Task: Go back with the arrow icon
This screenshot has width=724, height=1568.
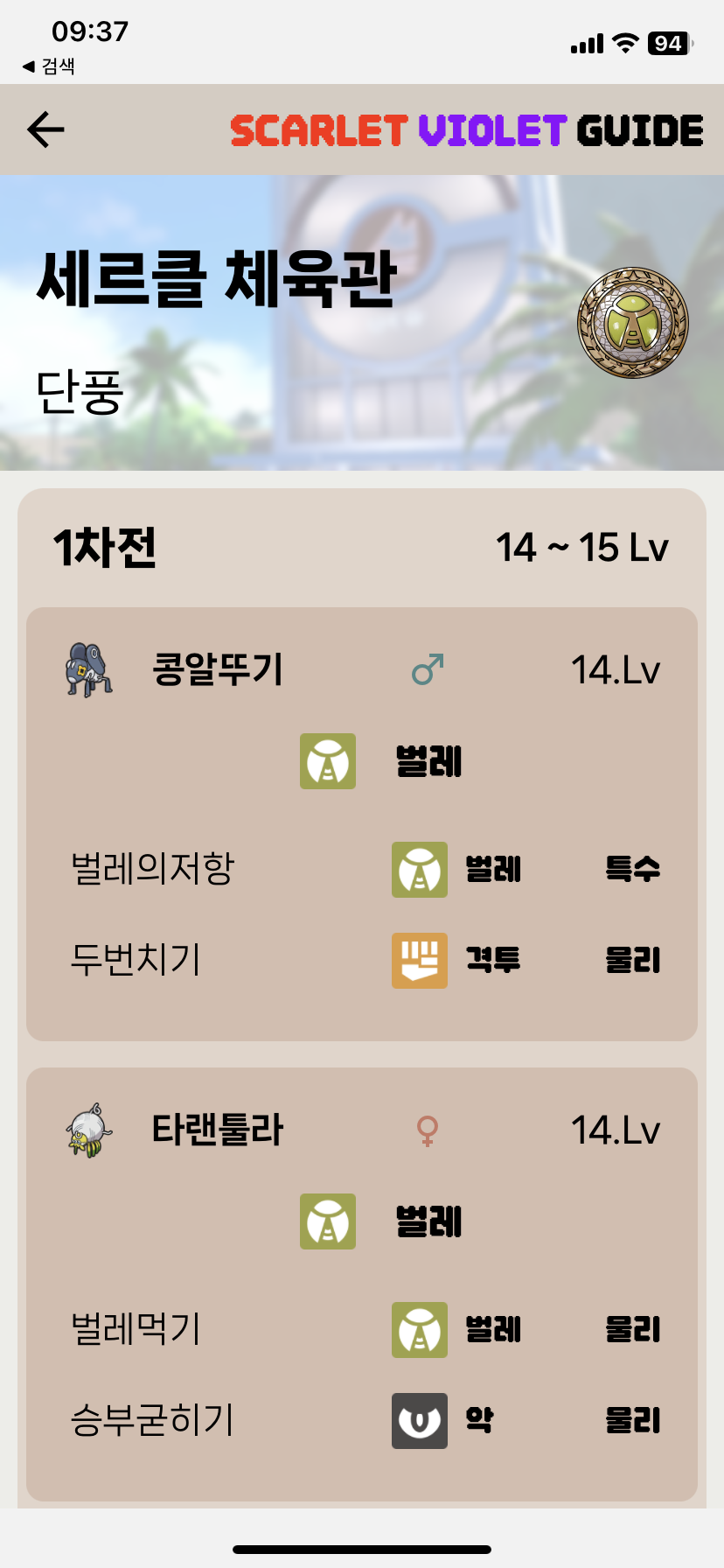Action: pos(45,130)
